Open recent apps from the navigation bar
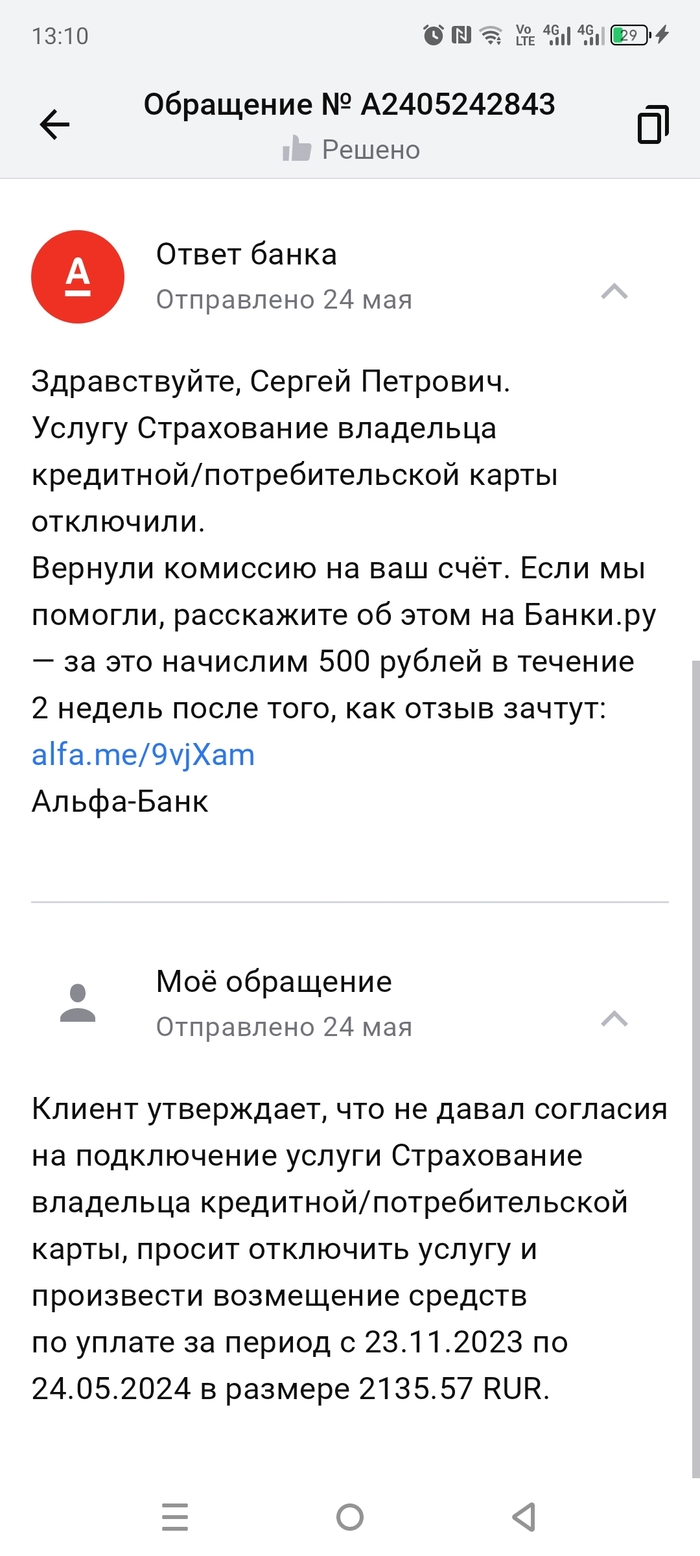The image size is (700, 1556). pos(175,1516)
